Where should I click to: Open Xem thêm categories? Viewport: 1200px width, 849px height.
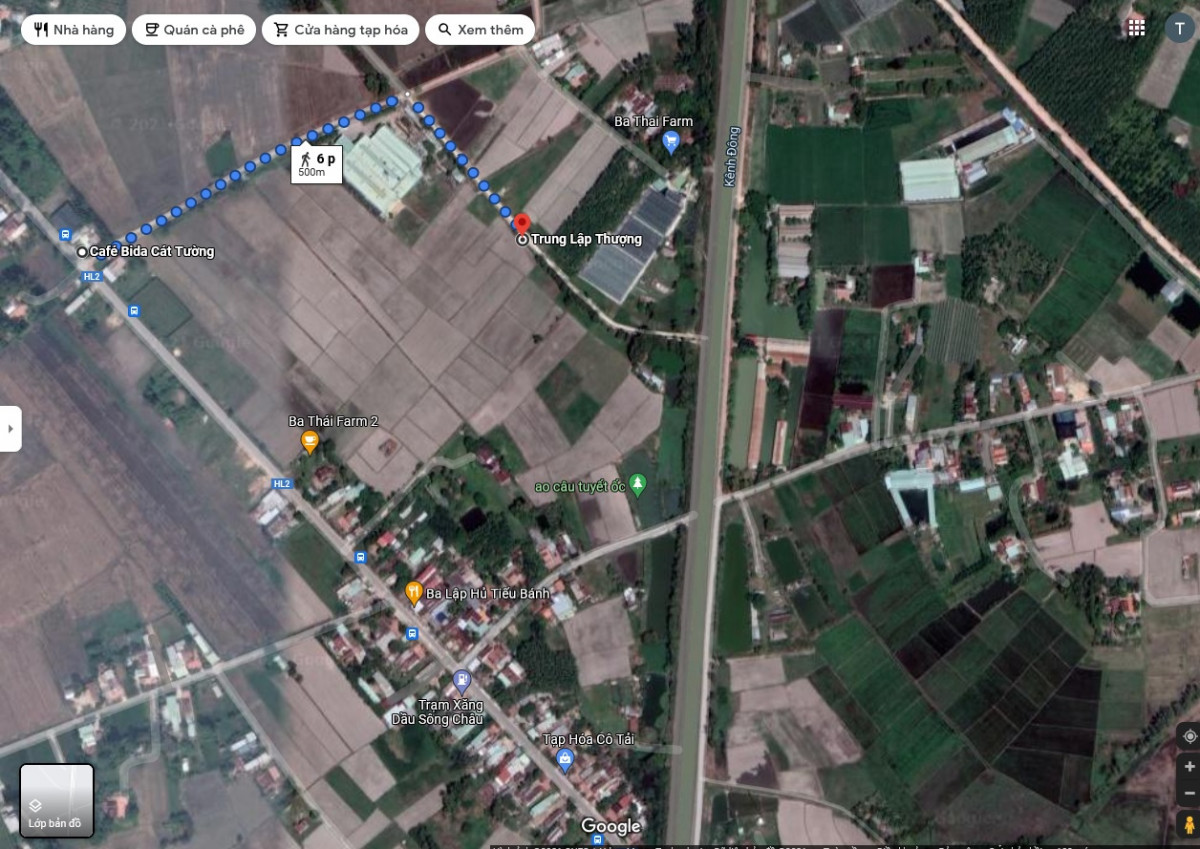480,30
